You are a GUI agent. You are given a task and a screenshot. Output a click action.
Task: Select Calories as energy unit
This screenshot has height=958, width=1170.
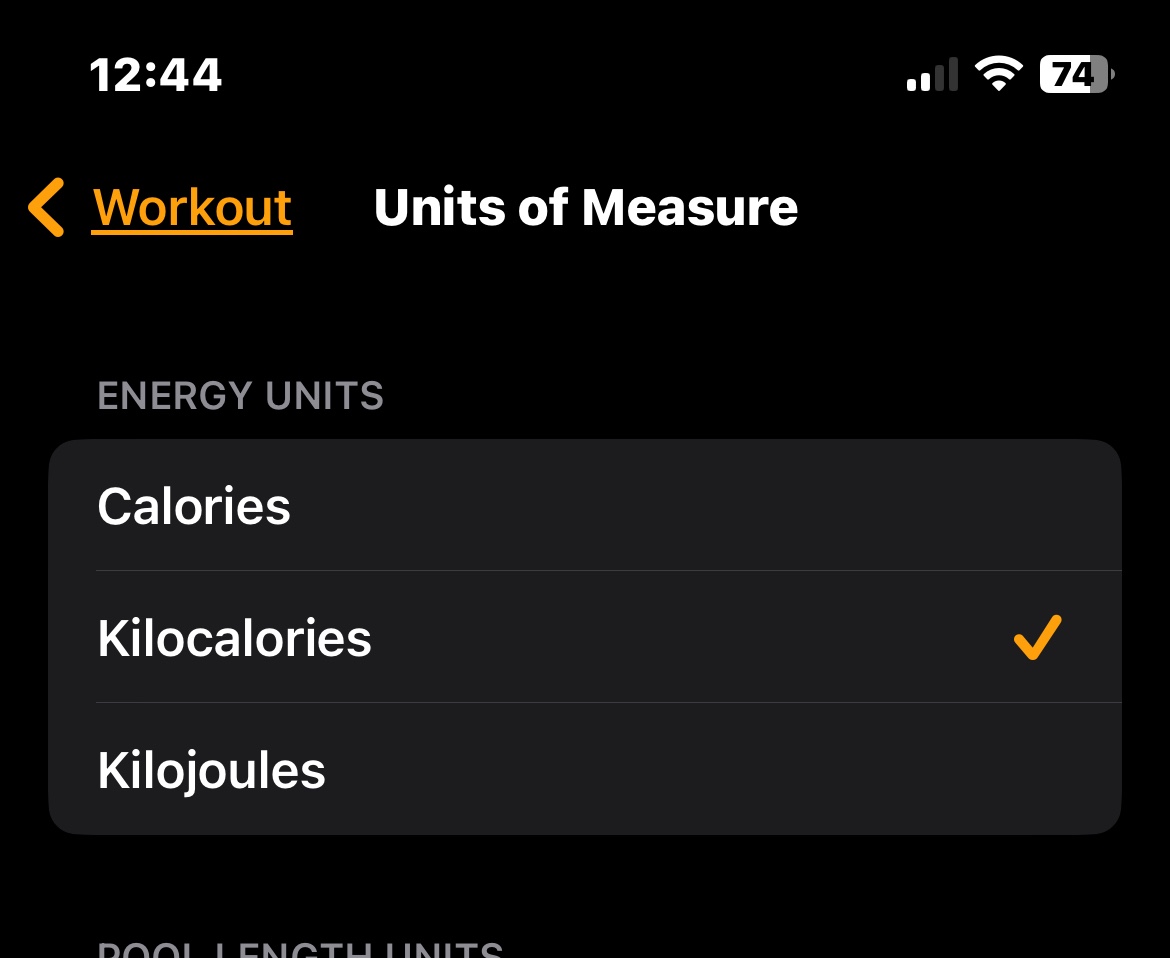pos(584,506)
